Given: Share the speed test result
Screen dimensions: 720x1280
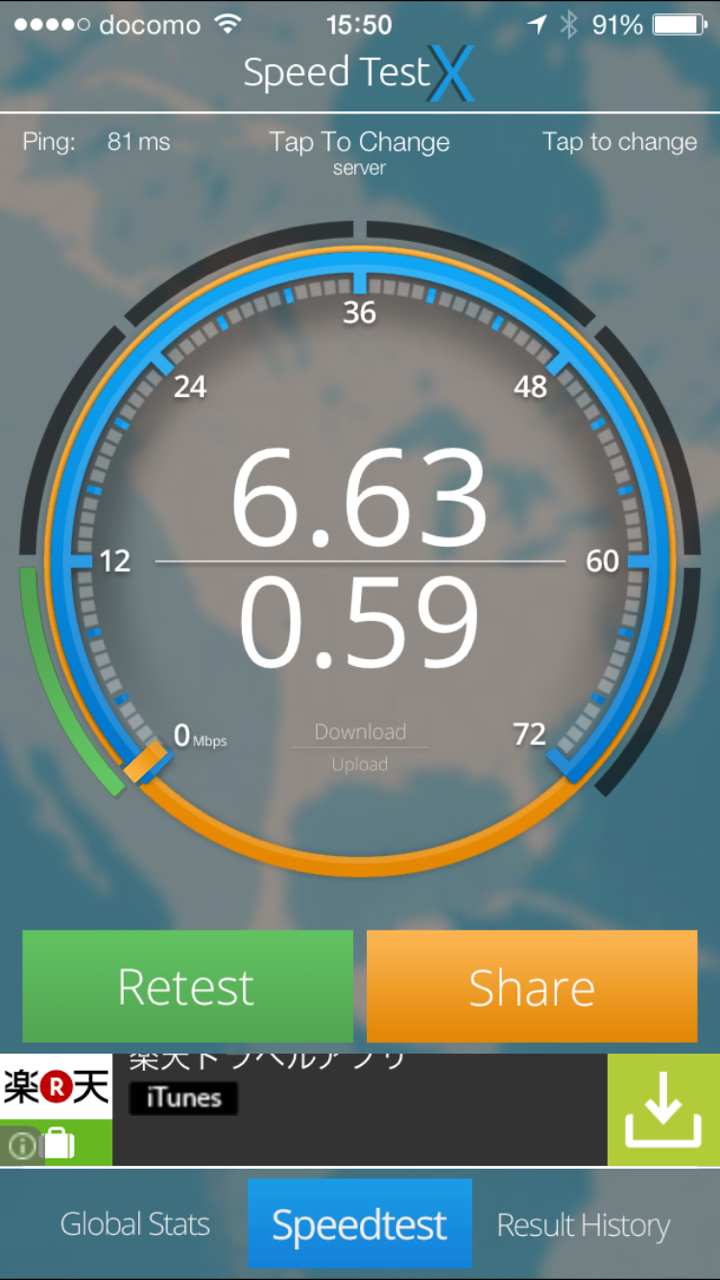Looking at the screenshot, I should (532, 987).
